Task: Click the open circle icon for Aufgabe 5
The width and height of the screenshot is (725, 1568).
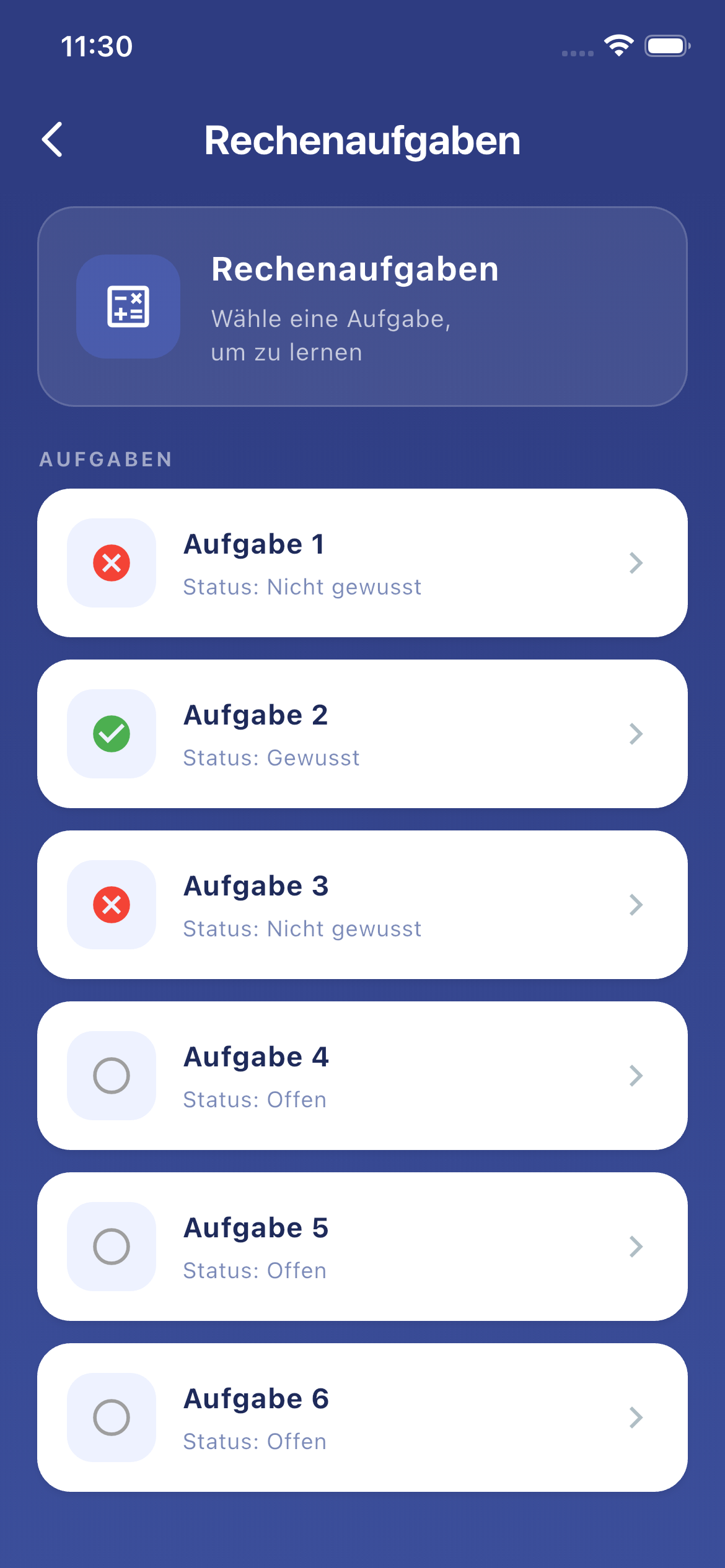Action: click(112, 1247)
